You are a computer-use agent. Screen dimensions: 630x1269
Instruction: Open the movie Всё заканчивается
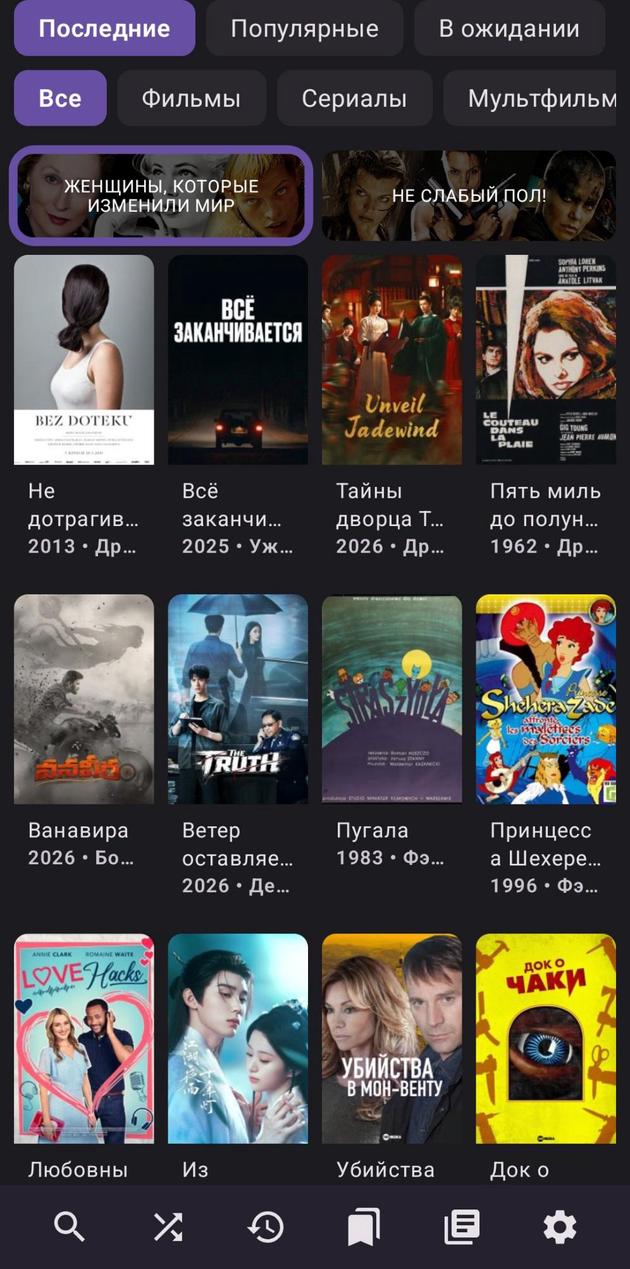(x=238, y=360)
